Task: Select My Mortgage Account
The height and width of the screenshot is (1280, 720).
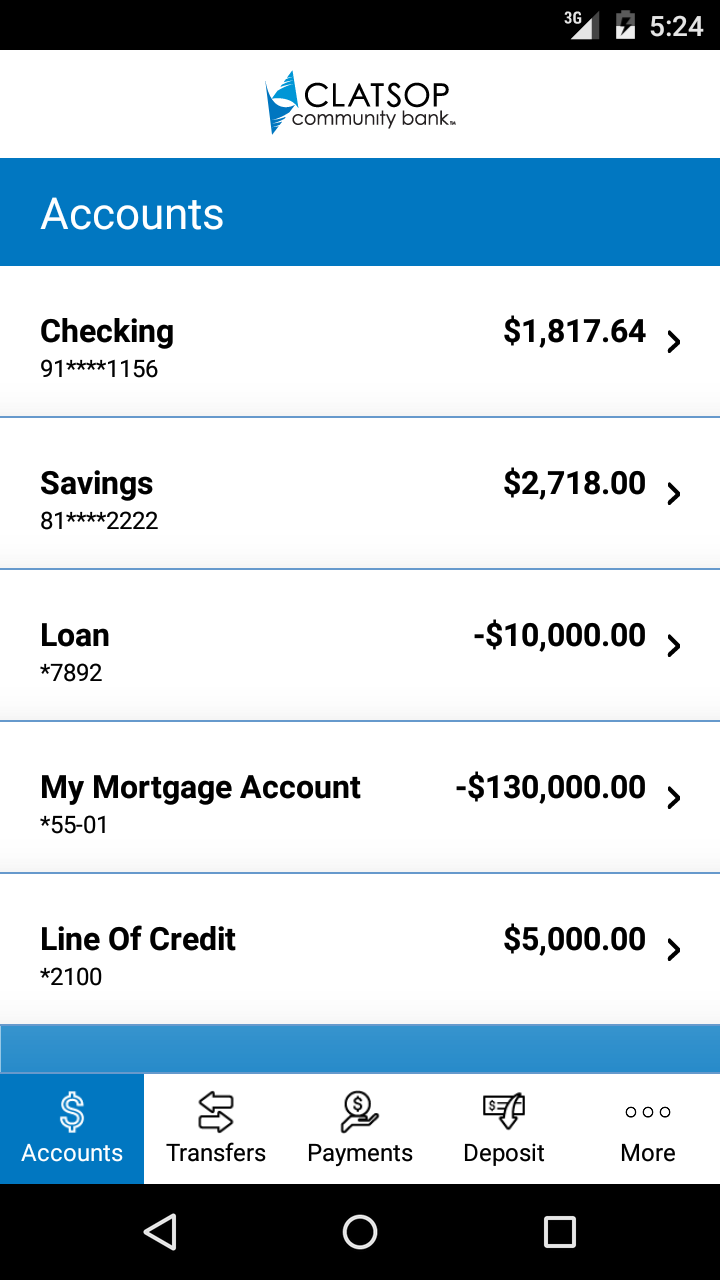Action: 360,798
